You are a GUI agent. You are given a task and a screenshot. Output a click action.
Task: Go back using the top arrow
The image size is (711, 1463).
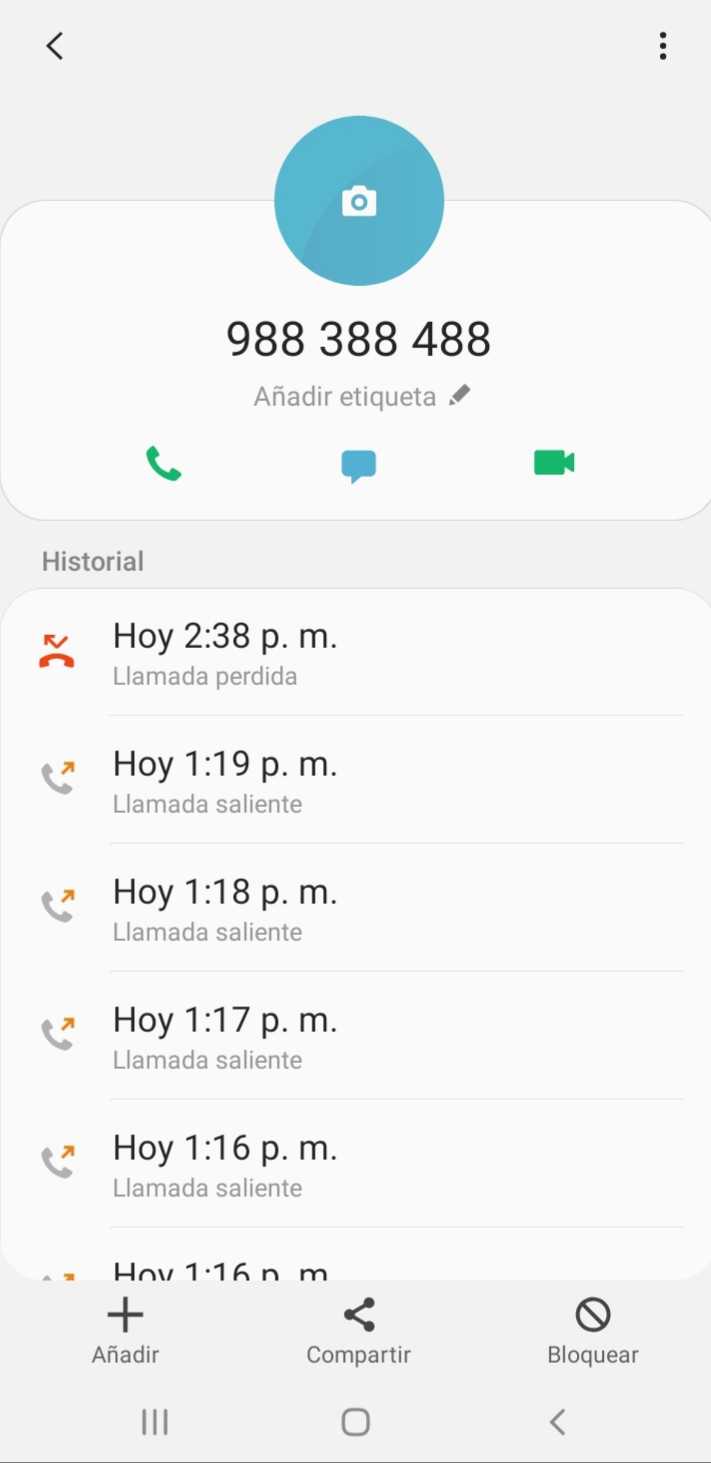[x=55, y=46]
